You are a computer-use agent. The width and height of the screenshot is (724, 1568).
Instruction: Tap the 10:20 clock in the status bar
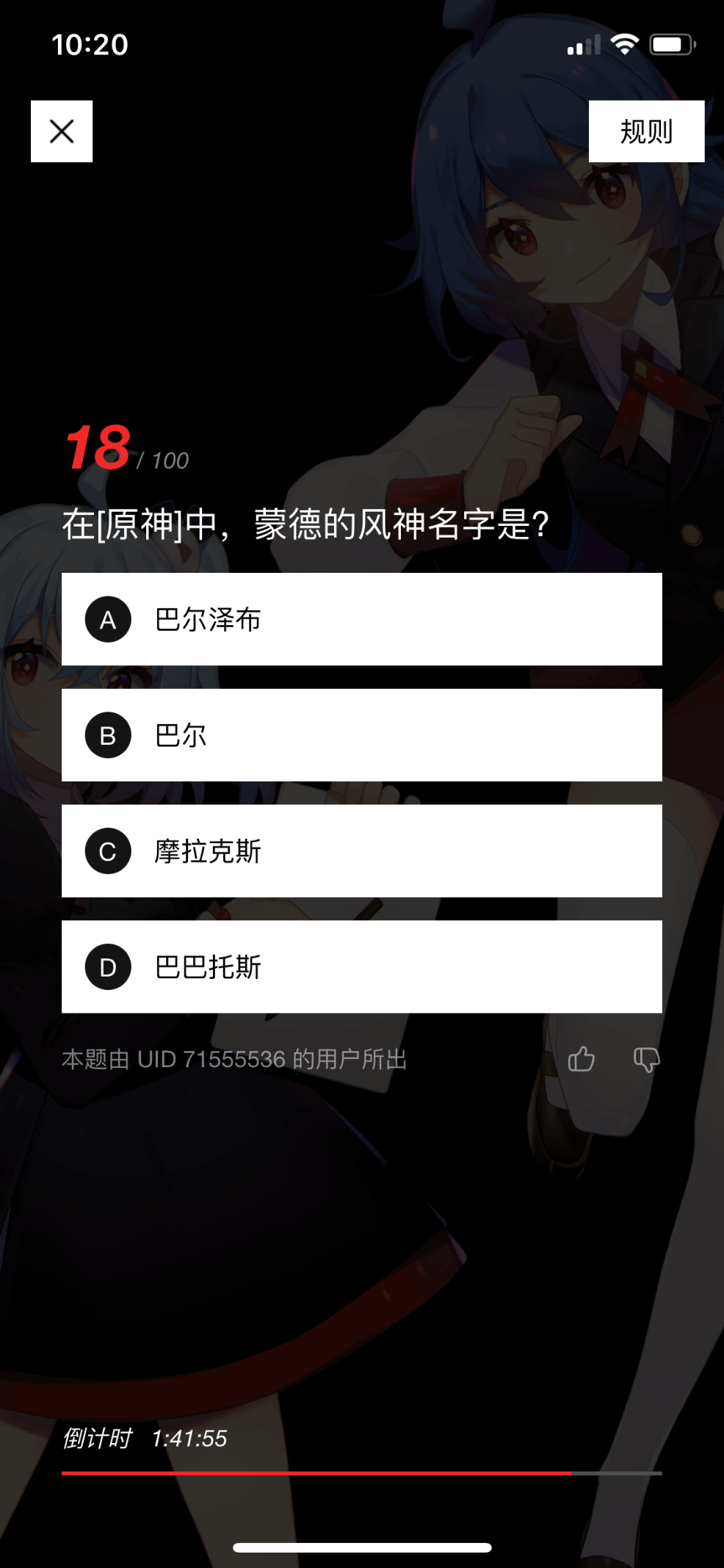coord(88,45)
